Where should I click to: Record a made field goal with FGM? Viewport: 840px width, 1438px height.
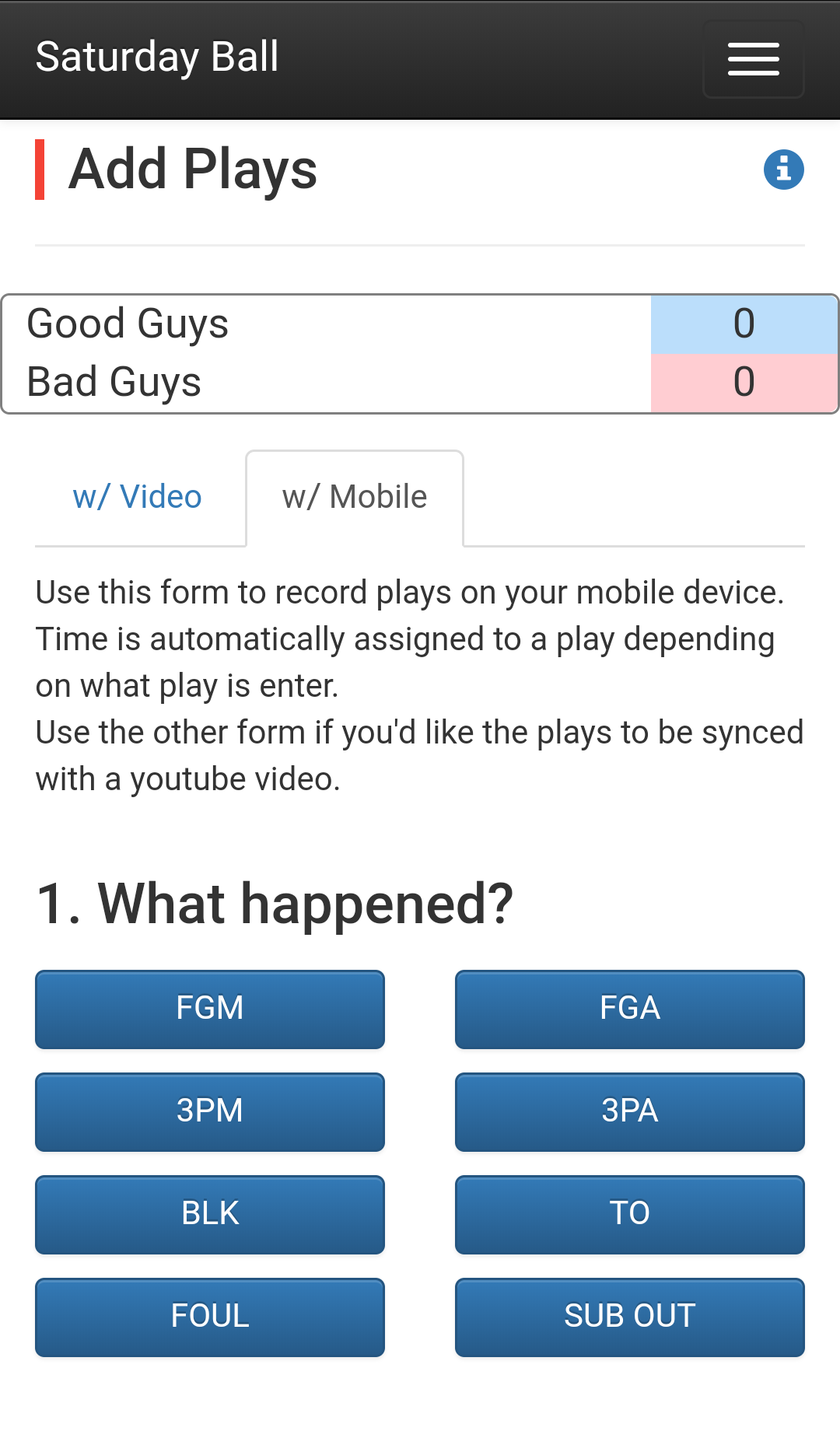point(208,1009)
